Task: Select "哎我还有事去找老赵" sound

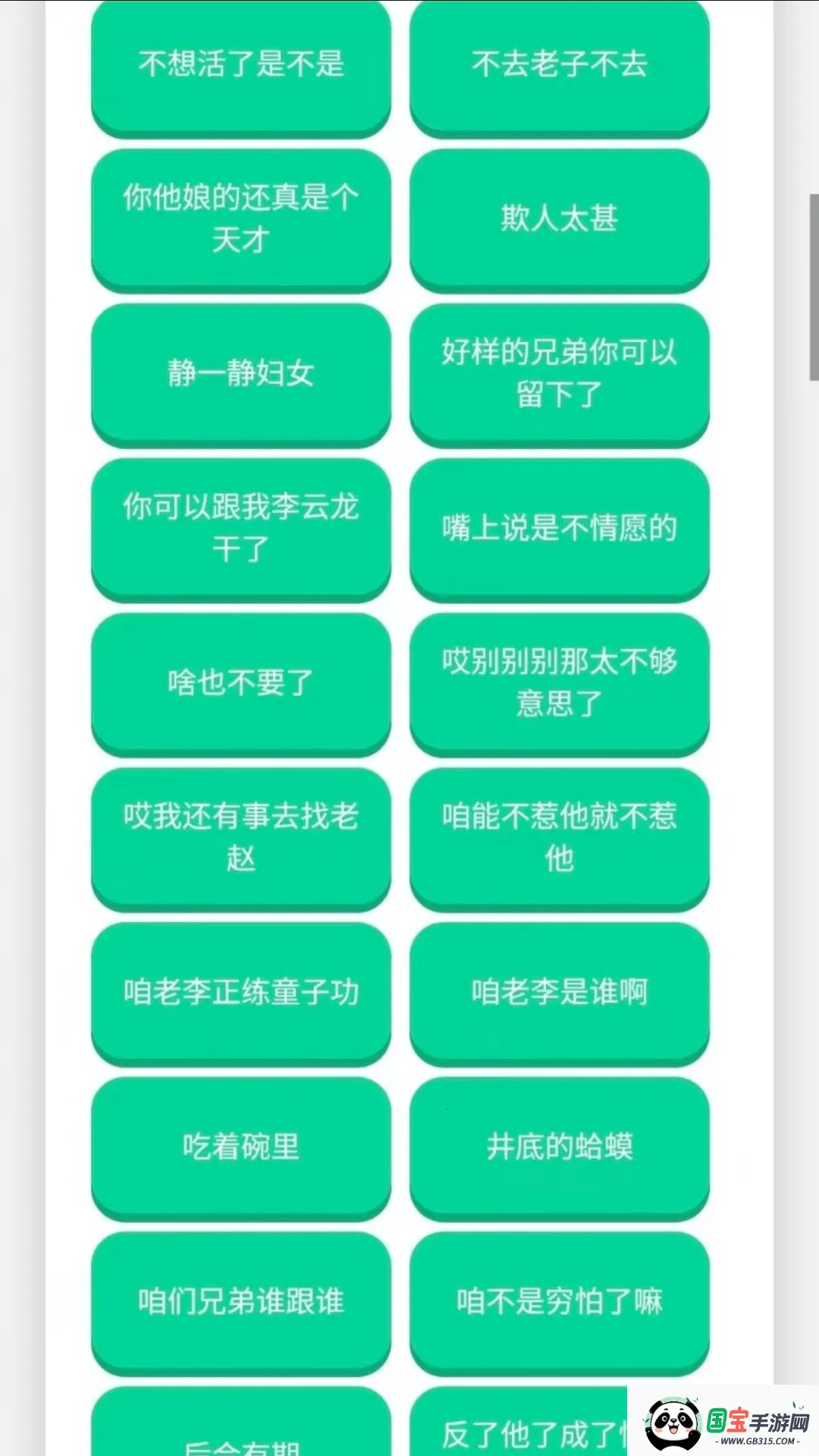Action: [240, 838]
